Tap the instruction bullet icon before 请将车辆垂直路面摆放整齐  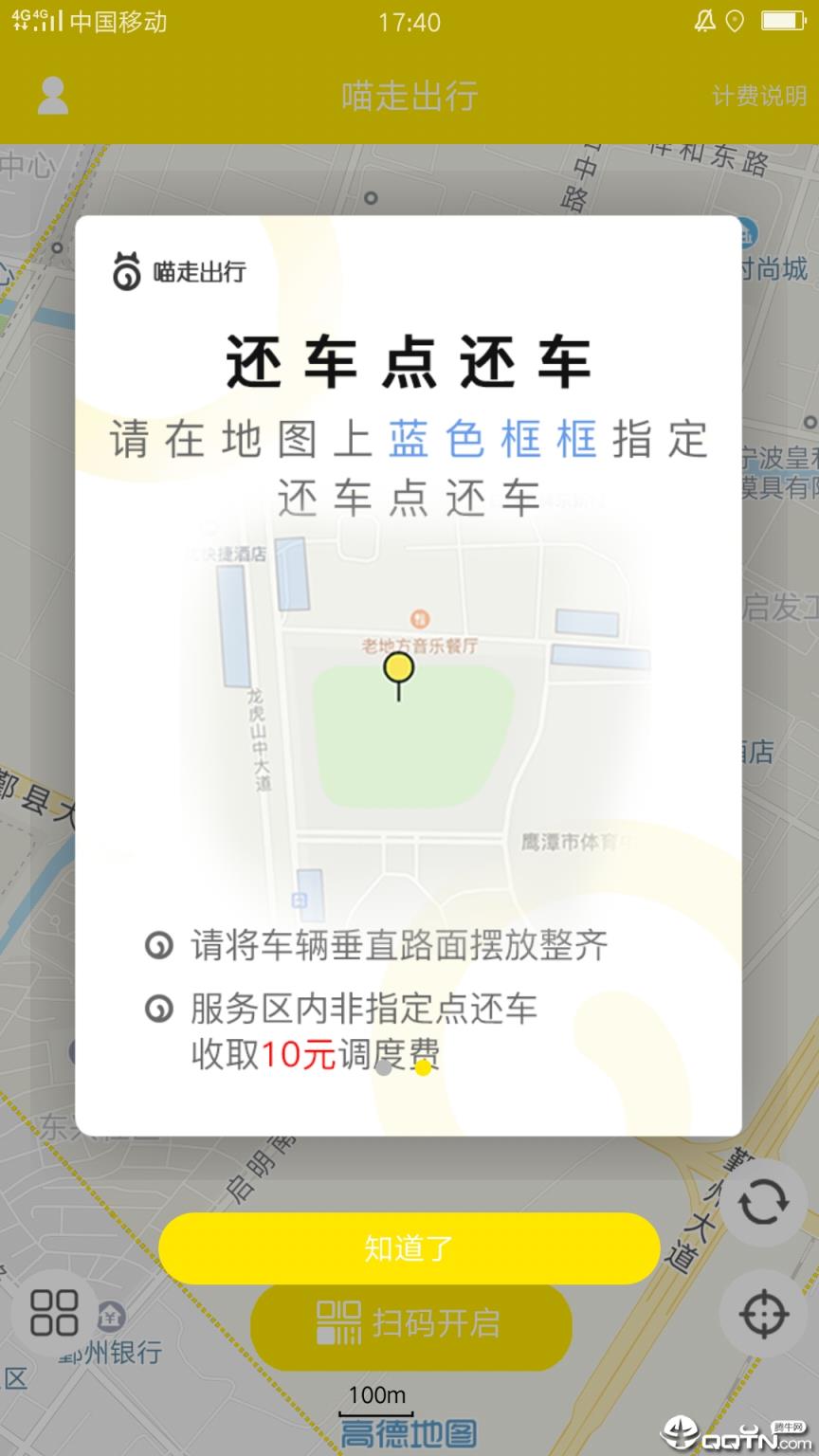[156, 946]
